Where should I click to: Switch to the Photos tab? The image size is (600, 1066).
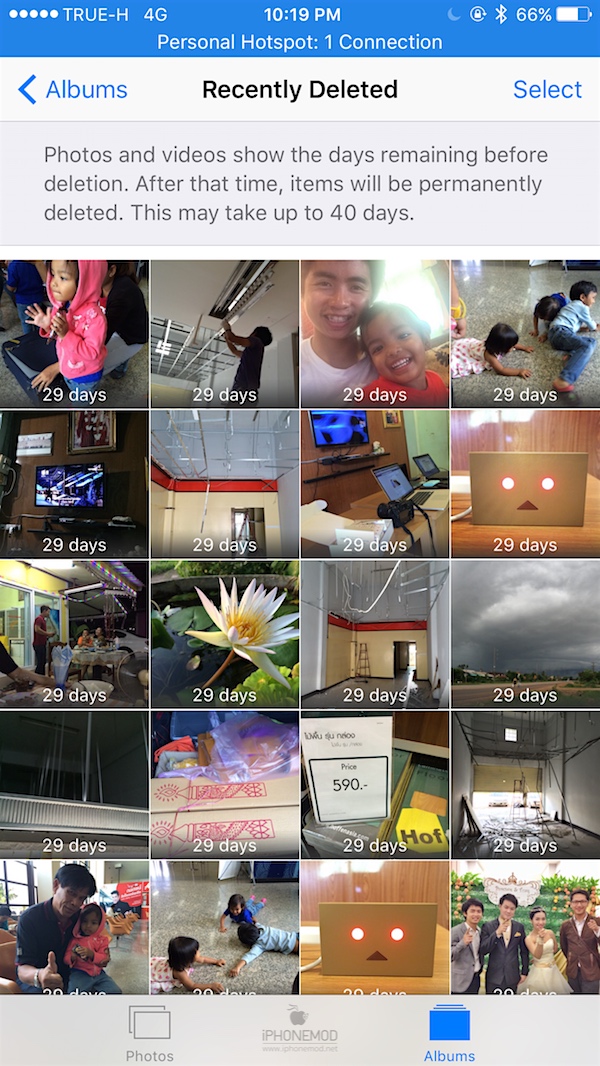click(x=149, y=1033)
